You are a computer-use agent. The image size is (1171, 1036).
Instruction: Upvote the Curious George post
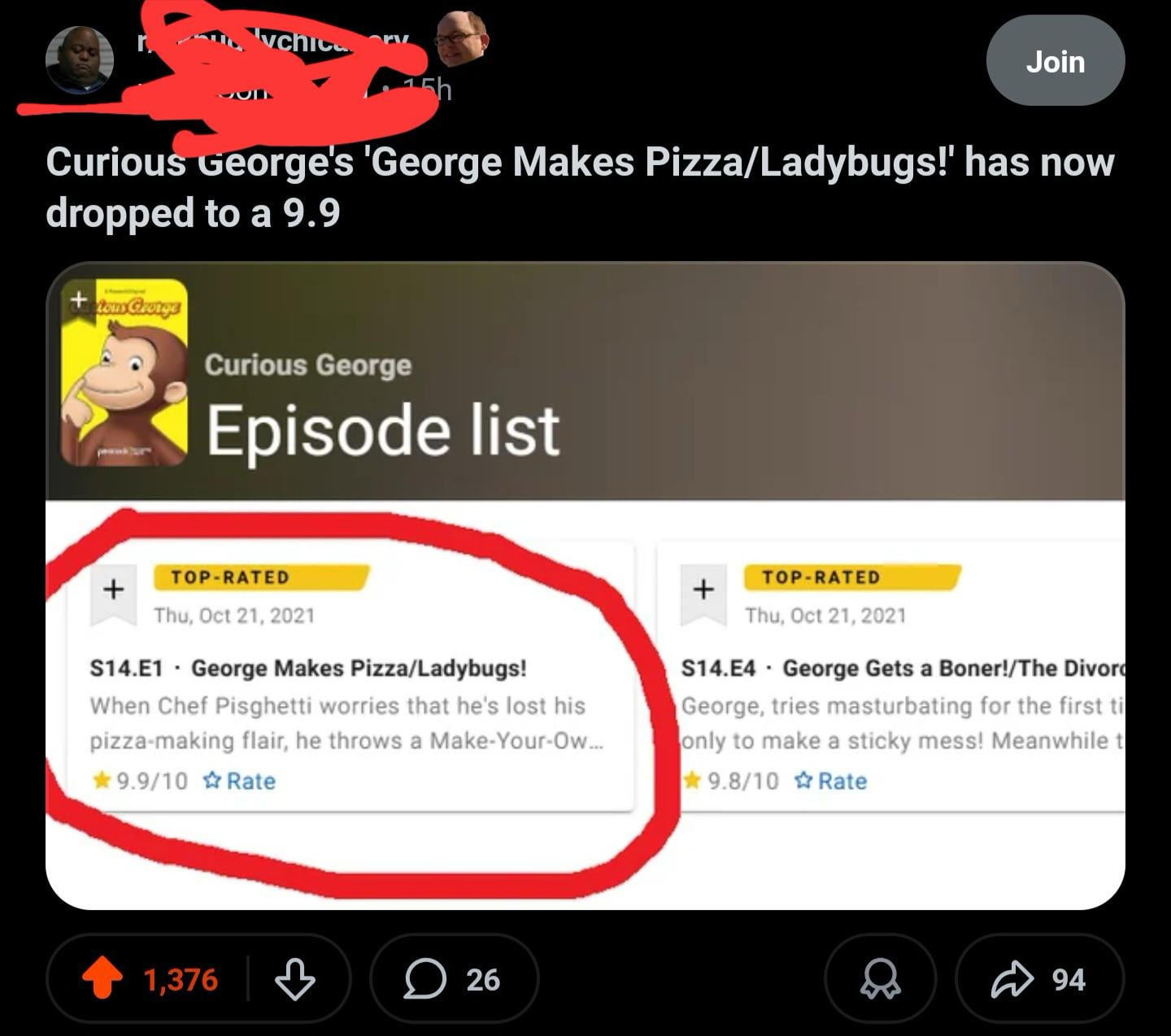coord(102,978)
